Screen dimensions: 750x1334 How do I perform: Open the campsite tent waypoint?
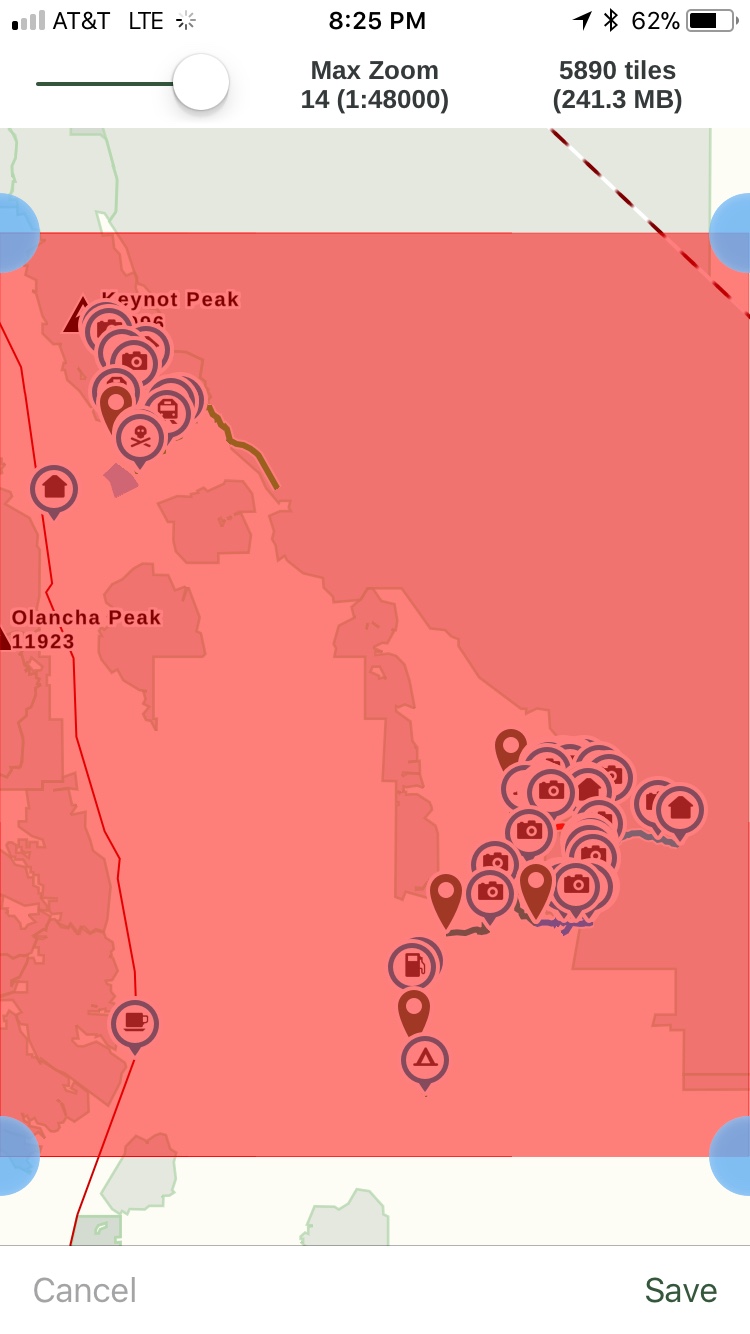click(425, 1059)
